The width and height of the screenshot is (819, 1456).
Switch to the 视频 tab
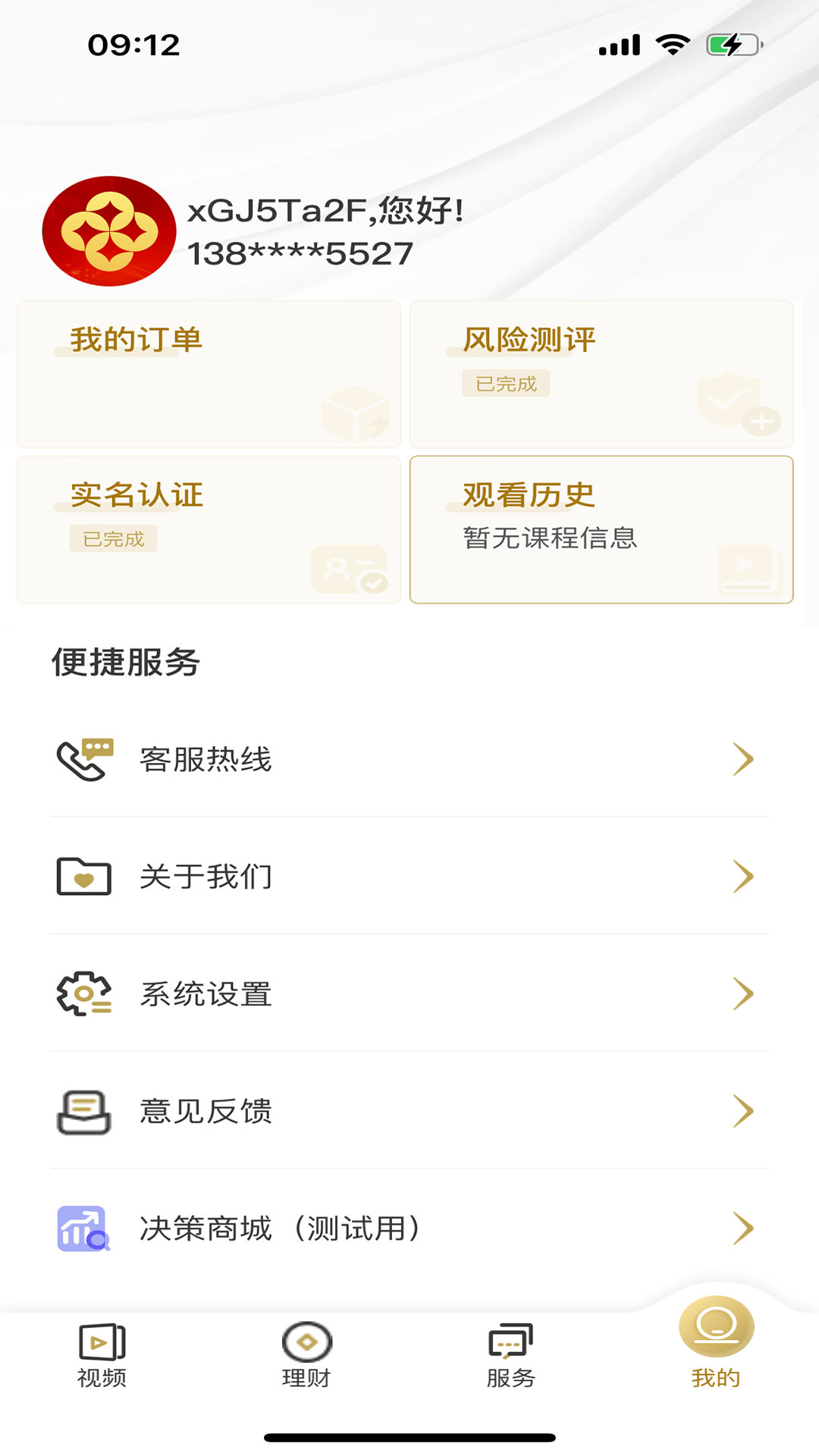(x=102, y=1356)
